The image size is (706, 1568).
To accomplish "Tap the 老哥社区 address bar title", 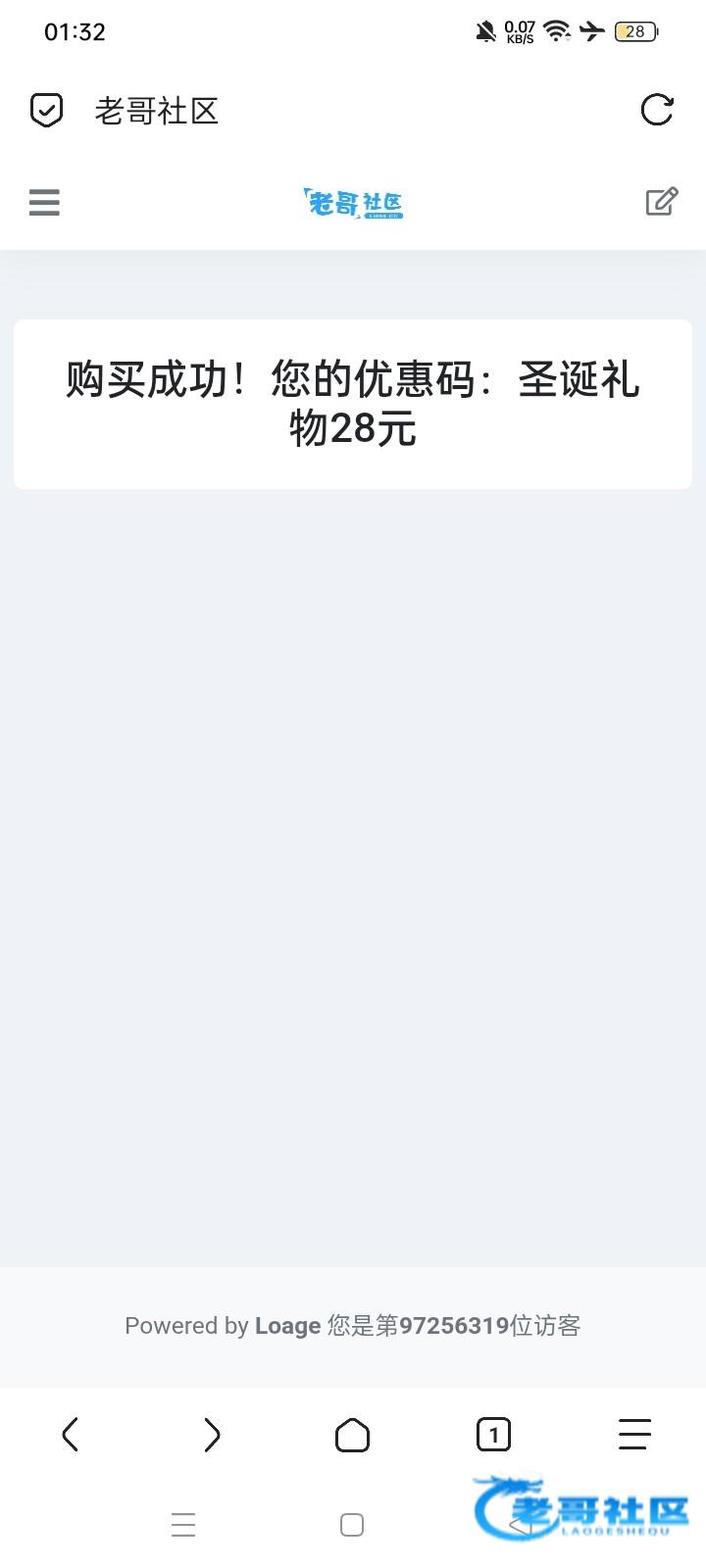I will [x=157, y=112].
